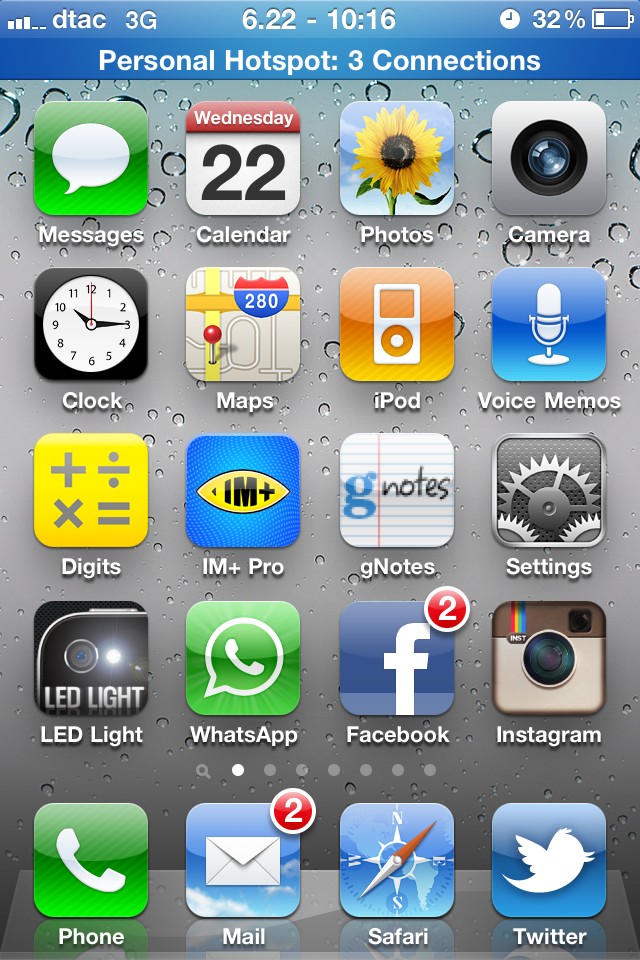Open Facebook with 2 notifications
The width and height of the screenshot is (640, 960).
(x=396, y=657)
